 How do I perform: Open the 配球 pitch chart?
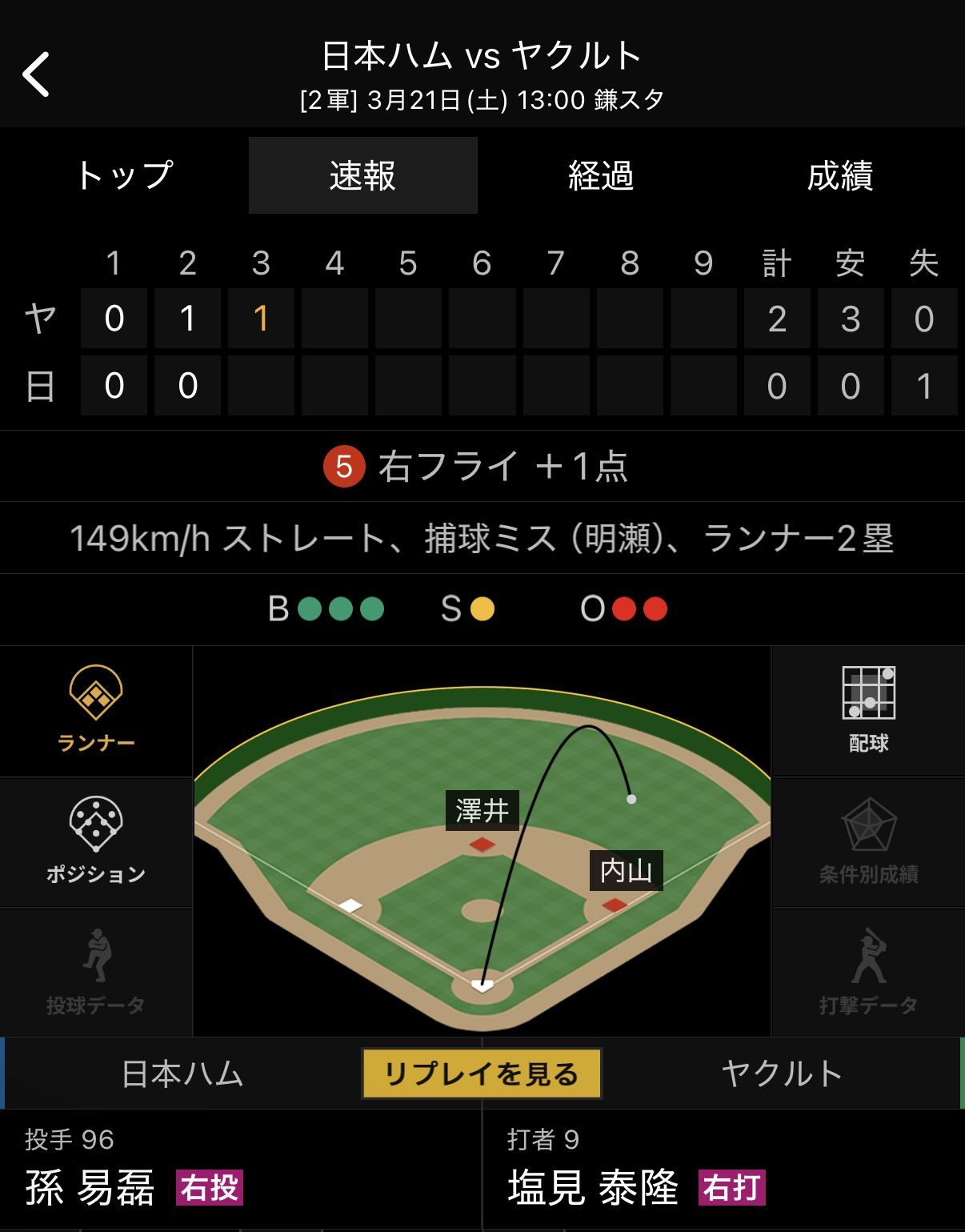coord(868,710)
